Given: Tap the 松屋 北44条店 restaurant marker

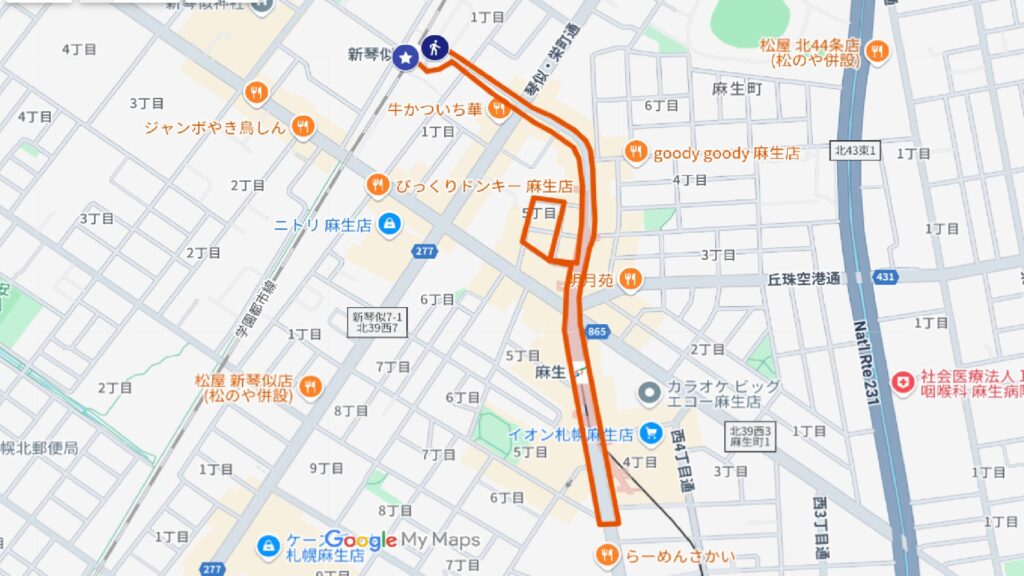Looking at the screenshot, I should click(x=877, y=50).
